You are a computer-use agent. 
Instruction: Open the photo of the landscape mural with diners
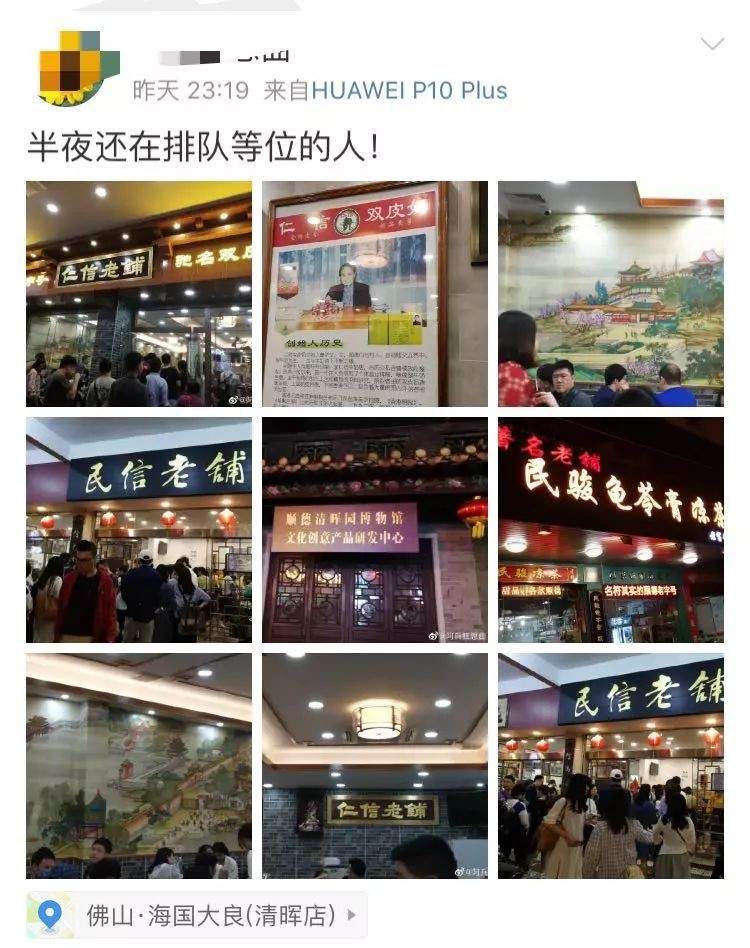tap(611, 294)
